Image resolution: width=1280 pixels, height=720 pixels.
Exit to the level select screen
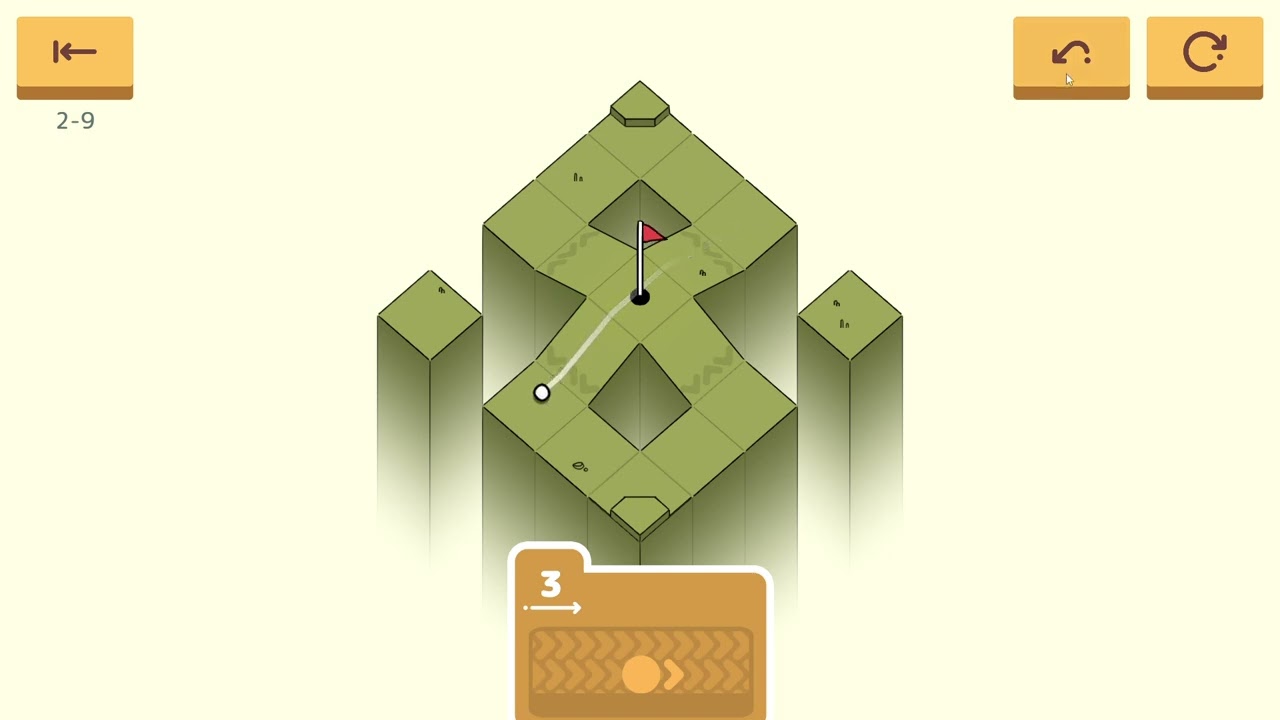75,57
